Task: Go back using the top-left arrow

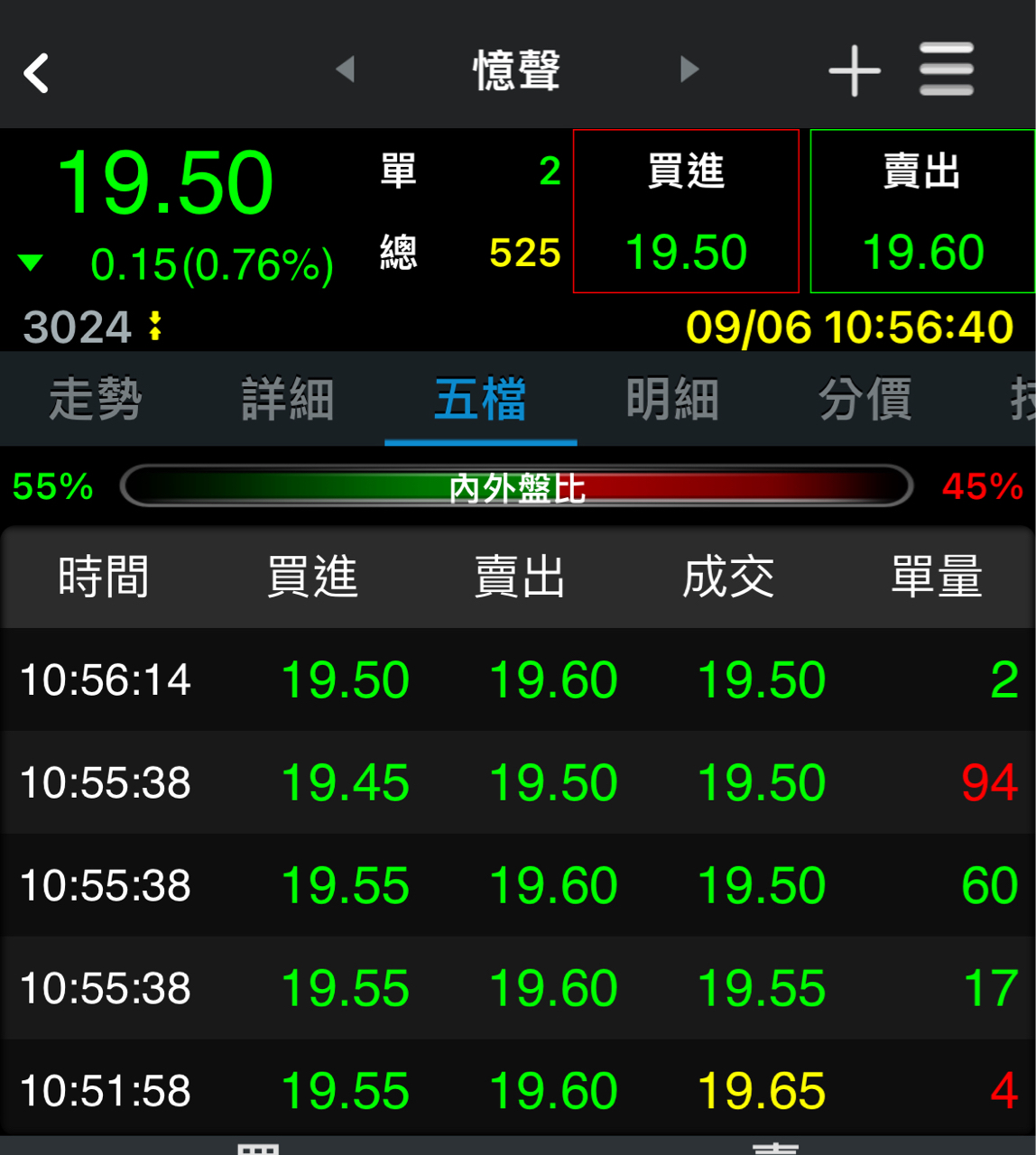Action: pyautogui.click(x=37, y=72)
